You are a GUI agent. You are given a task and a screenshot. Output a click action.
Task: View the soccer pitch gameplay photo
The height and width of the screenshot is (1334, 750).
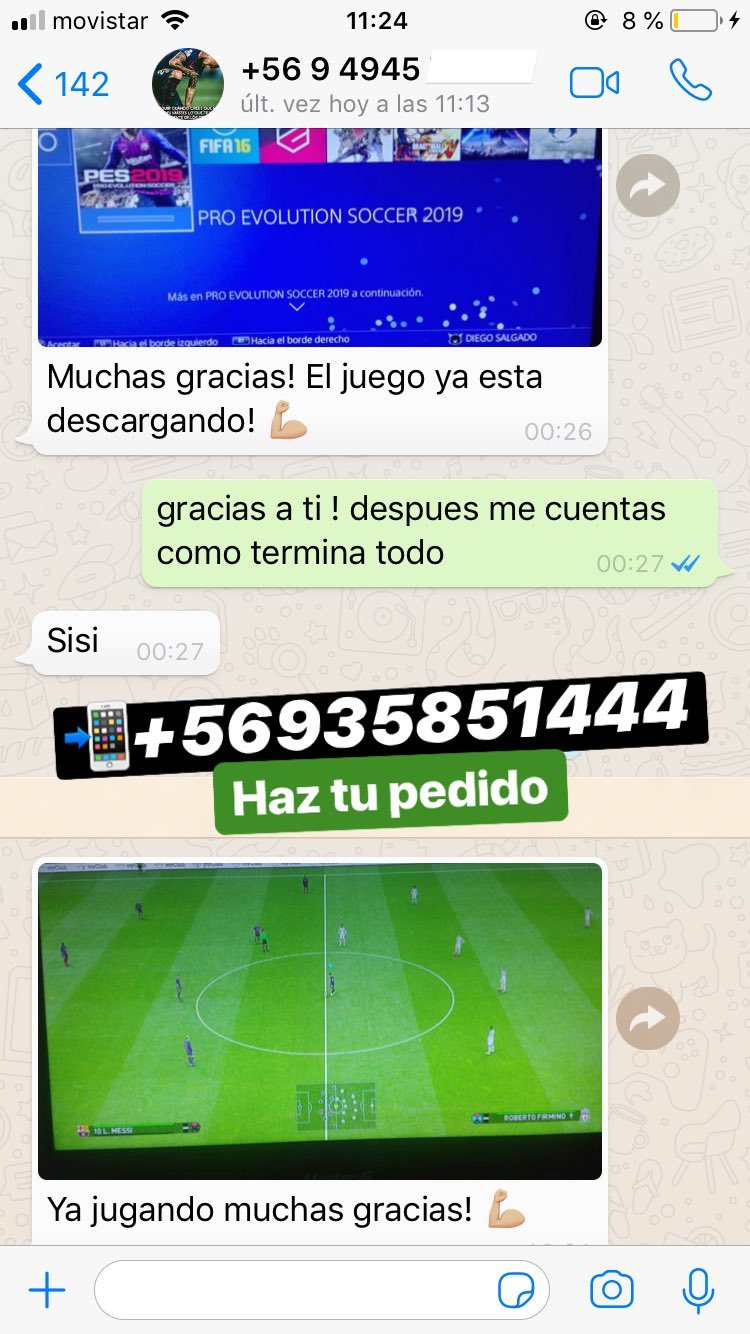[320, 1021]
